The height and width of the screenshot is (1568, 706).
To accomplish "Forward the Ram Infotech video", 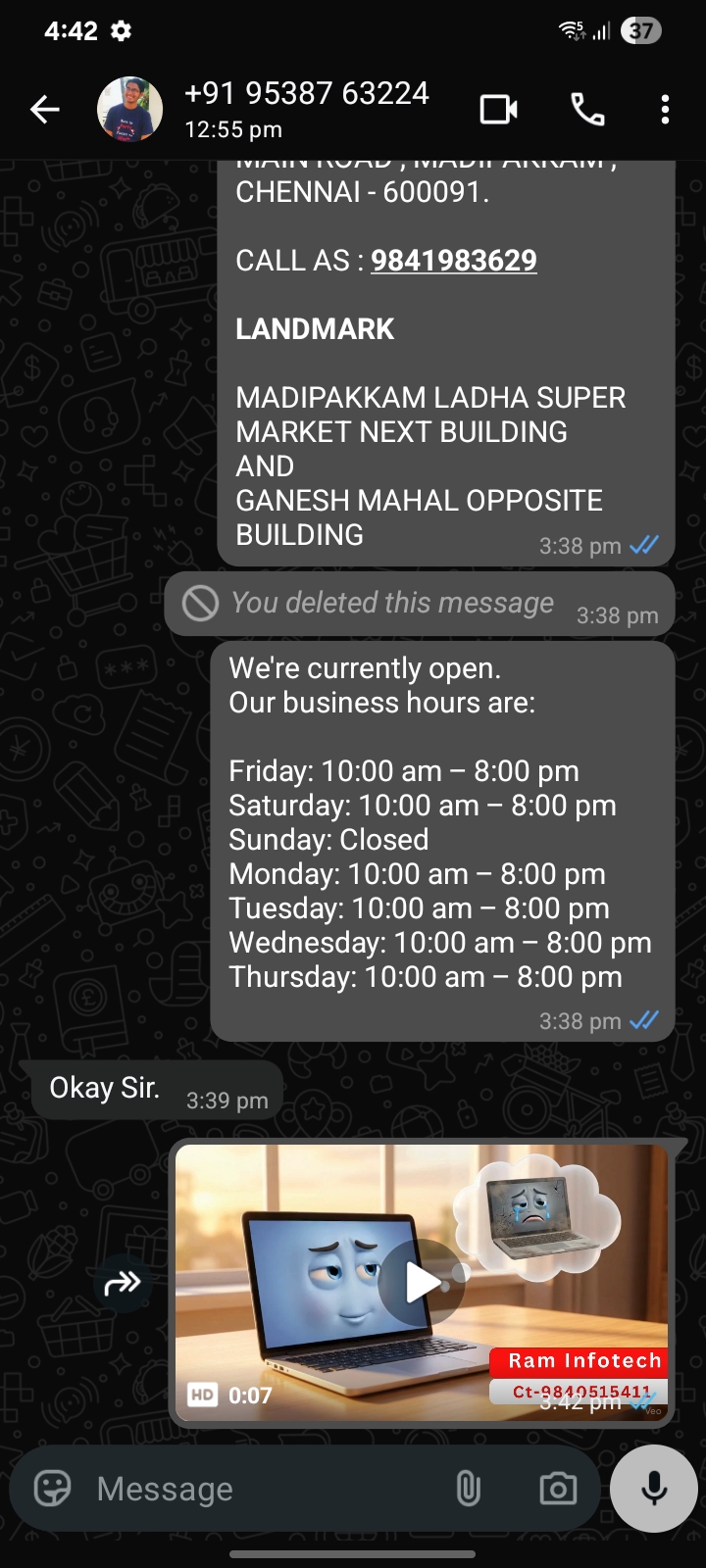I will [123, 1283].
